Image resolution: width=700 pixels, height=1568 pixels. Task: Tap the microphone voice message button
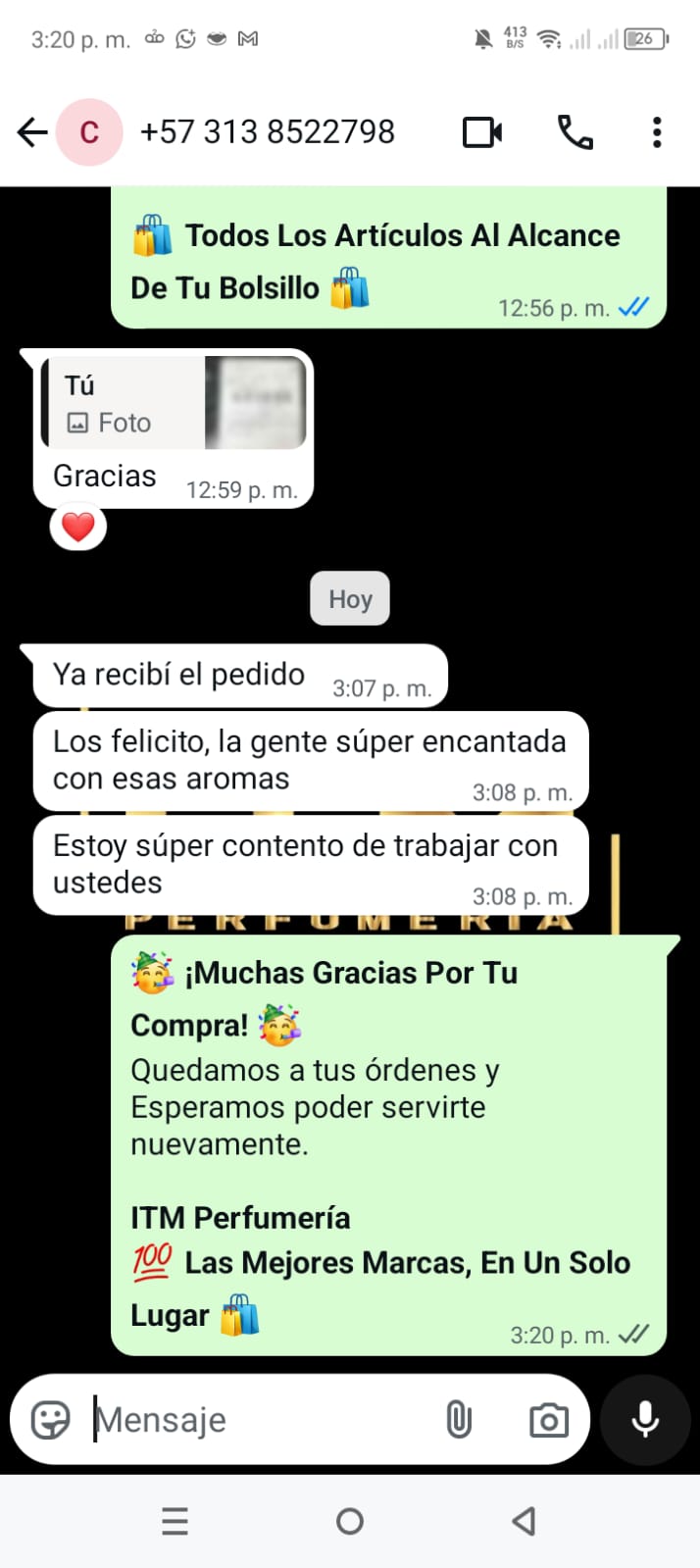point(645,1419)
